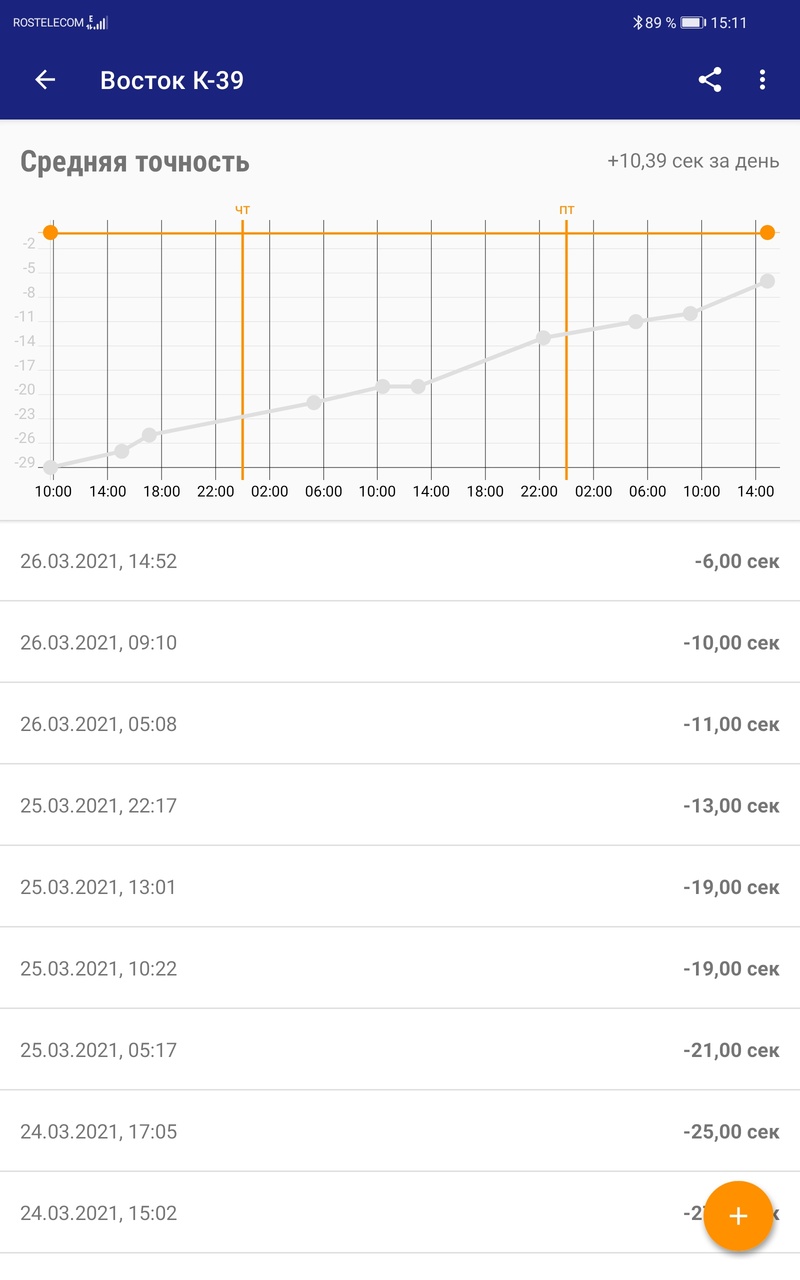Viewport: 800px width, 1280px height.
Task: View the 25.03.2021, 22:17 record
Action: point(400,805)
